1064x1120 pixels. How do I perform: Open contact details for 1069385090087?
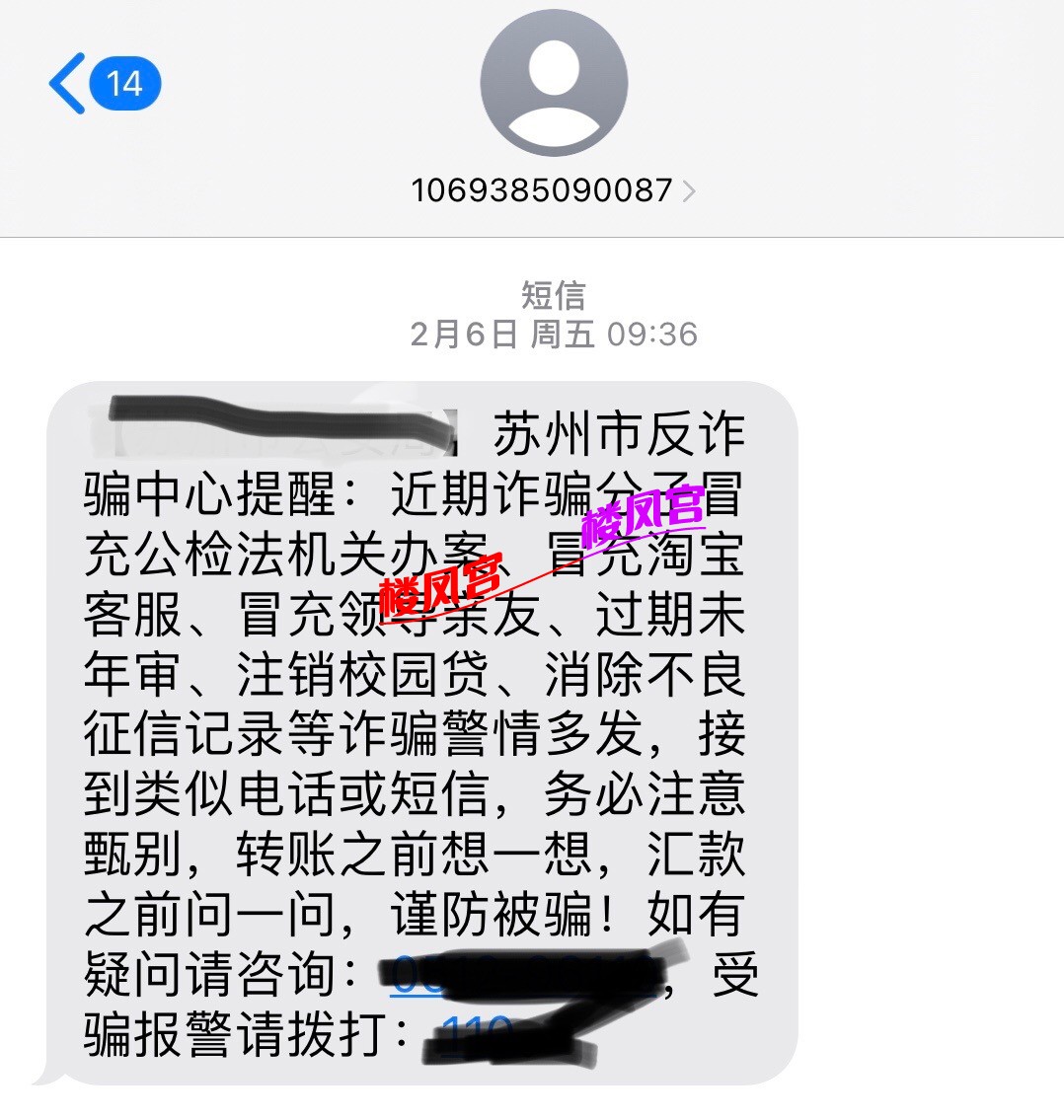pyautogui.click(x=553, y=189)
